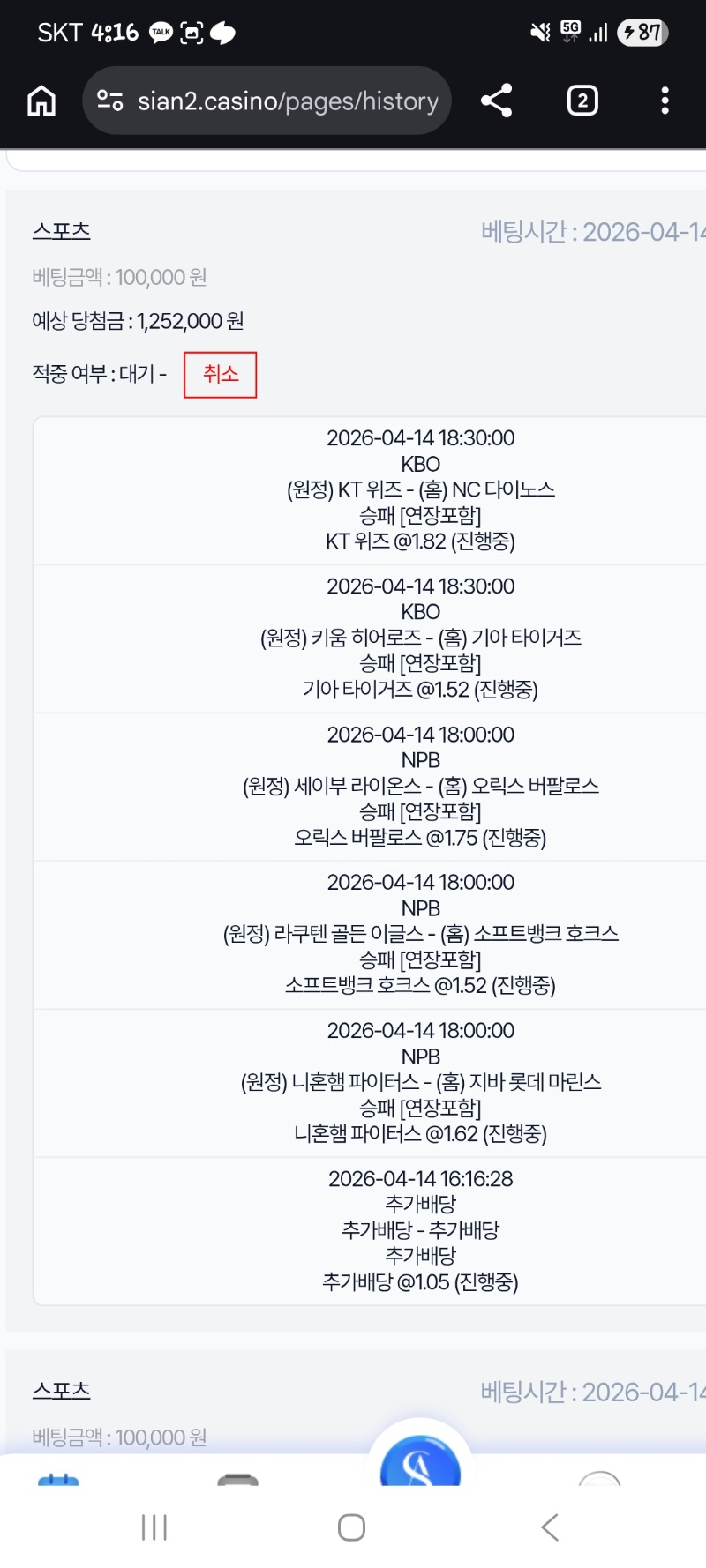Open the first 스포츠 section link

(60, 229)
